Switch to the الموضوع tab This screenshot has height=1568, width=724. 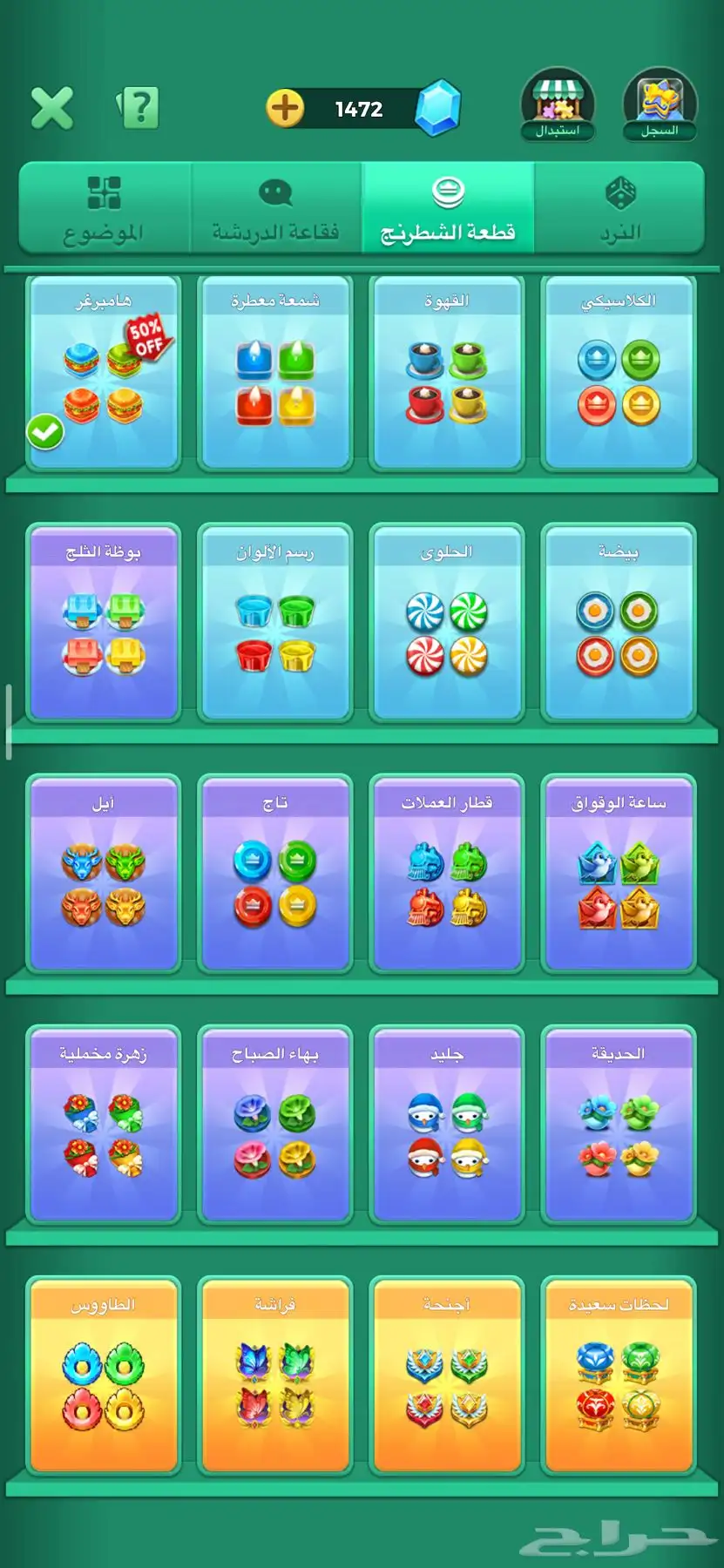(x=104, y=209)
